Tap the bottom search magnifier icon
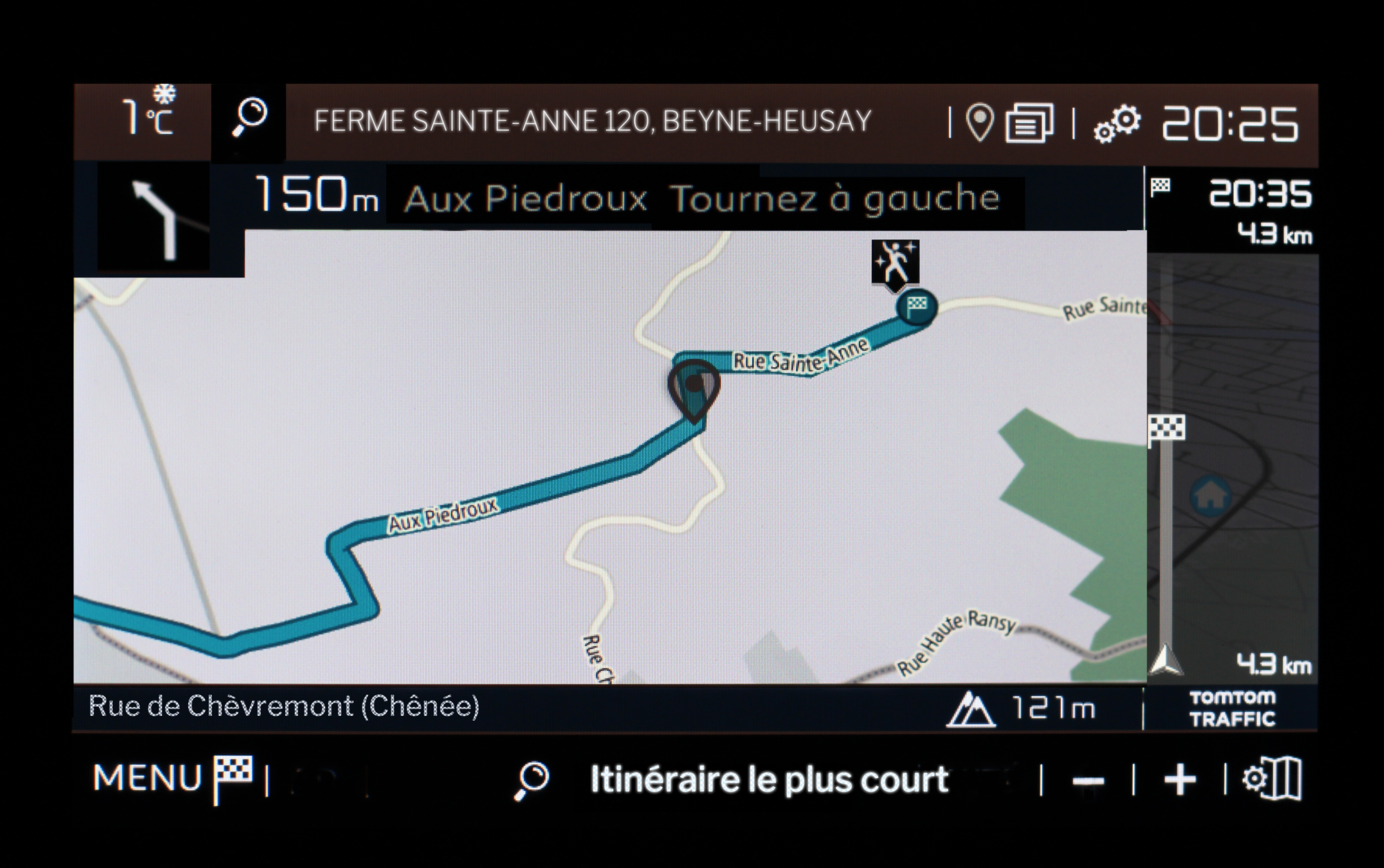 [531, 780]
